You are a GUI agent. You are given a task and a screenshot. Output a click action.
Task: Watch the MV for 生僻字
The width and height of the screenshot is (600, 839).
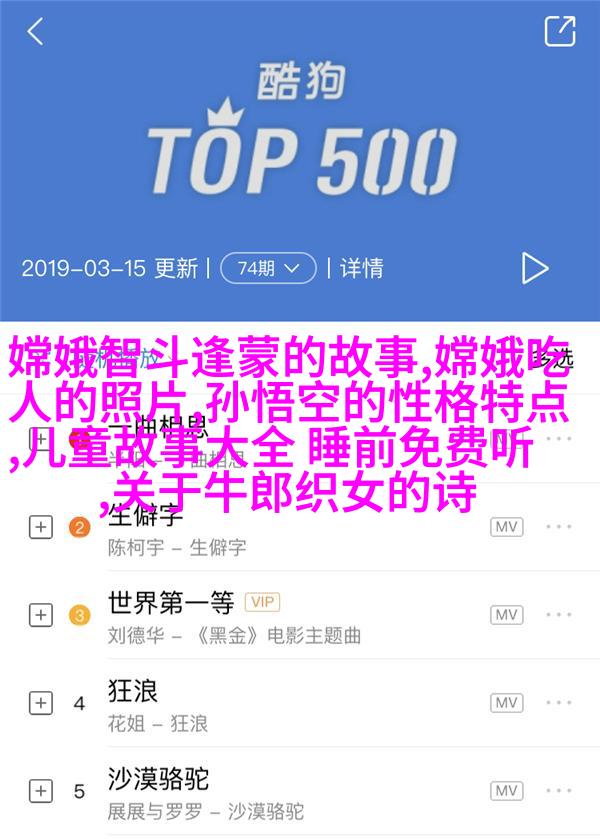point(507,527)
